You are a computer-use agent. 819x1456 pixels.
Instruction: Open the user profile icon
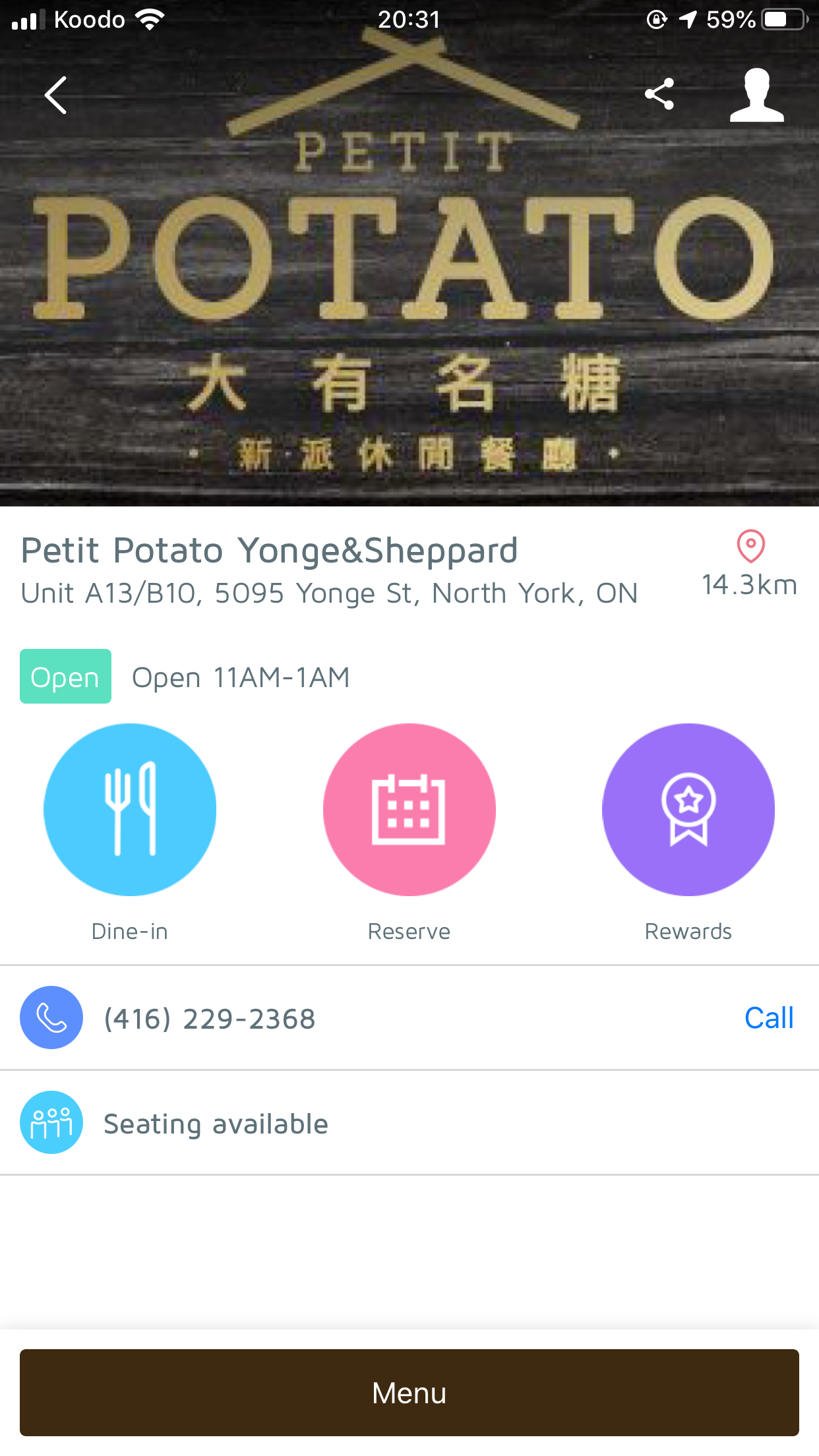click(756, 95)
